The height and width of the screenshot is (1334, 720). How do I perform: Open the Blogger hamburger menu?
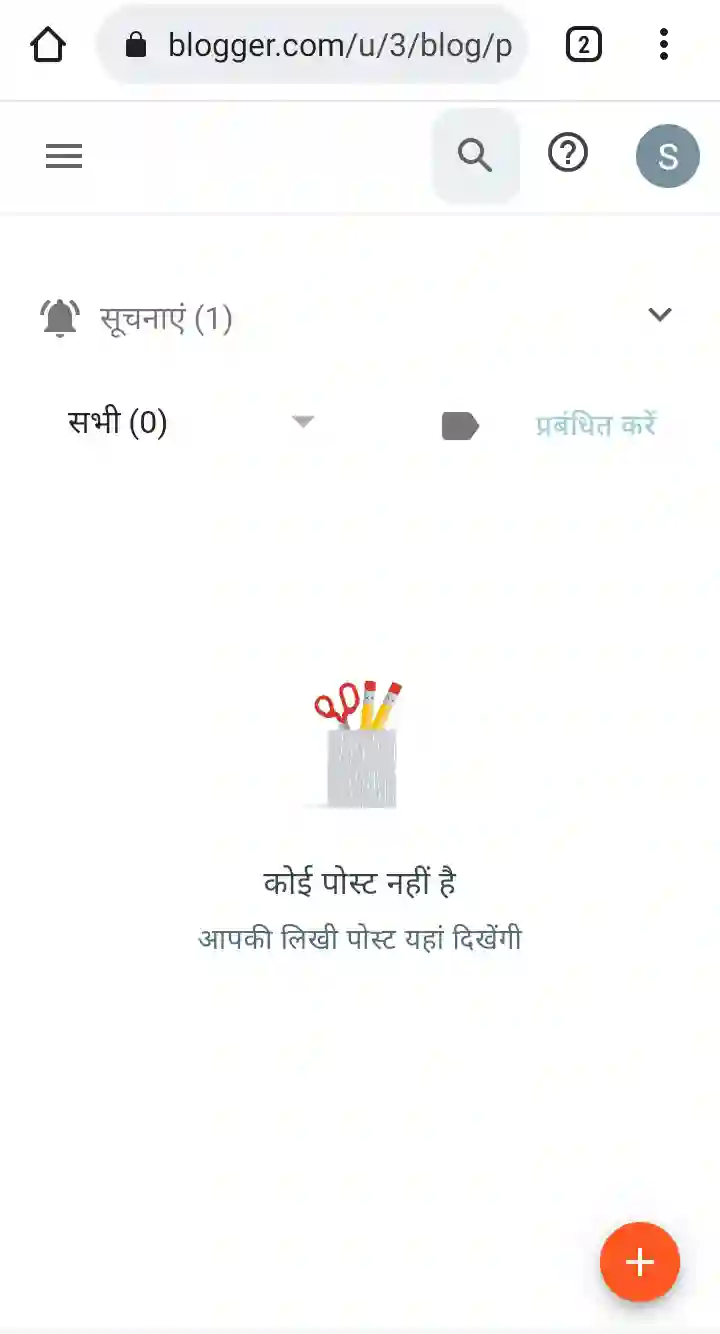64,156
